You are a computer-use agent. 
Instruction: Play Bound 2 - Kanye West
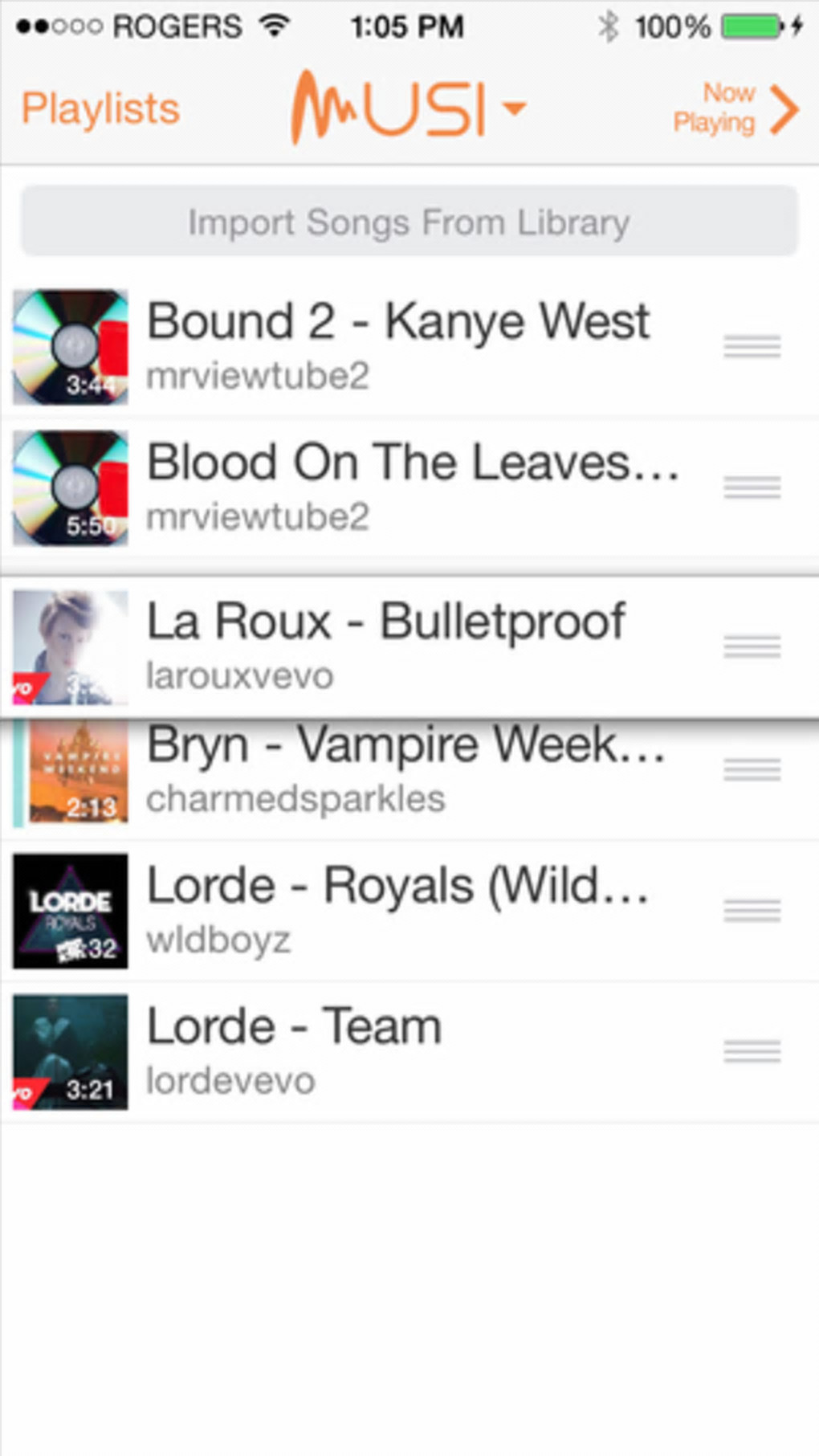coord(397,345)
